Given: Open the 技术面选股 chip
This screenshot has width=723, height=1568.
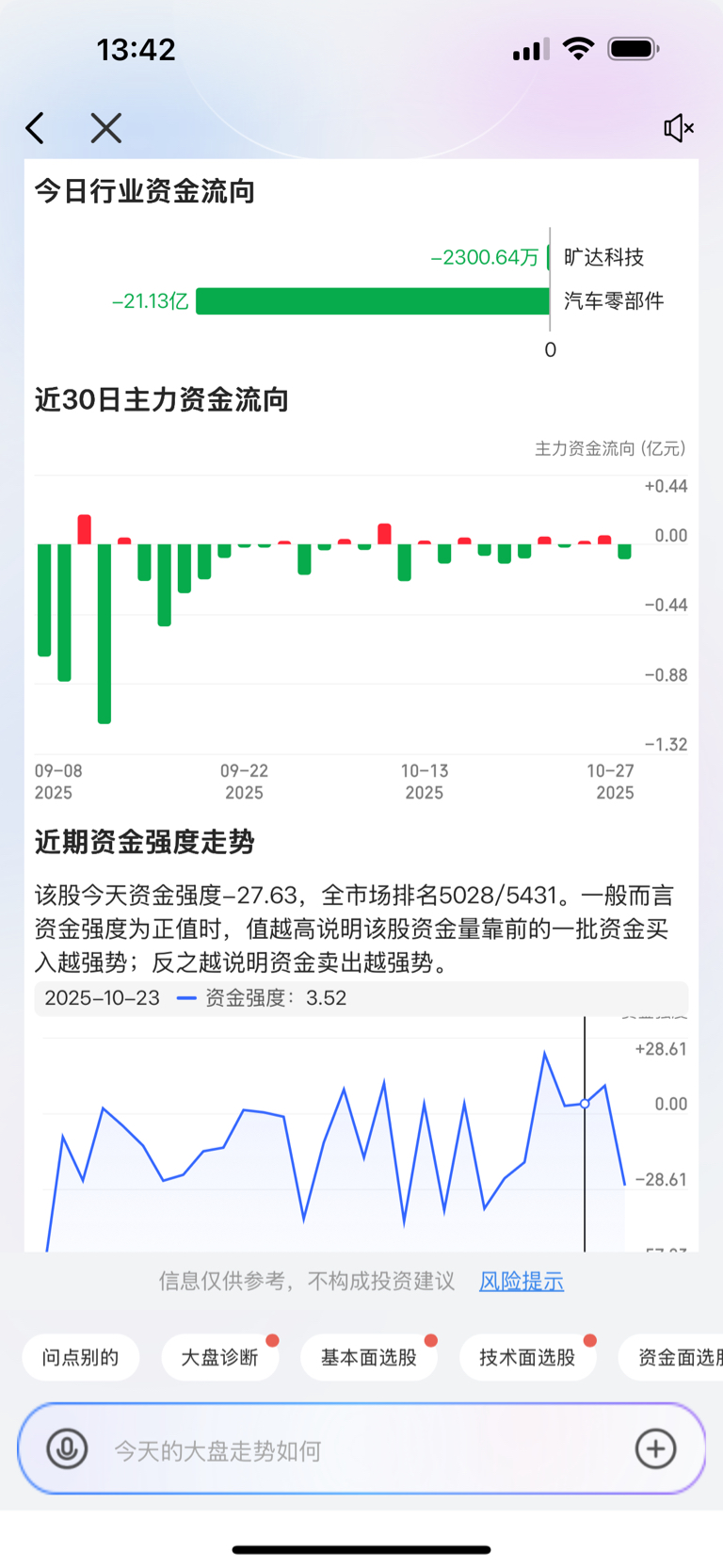Looking at the screenshot, I should 527,1357.
